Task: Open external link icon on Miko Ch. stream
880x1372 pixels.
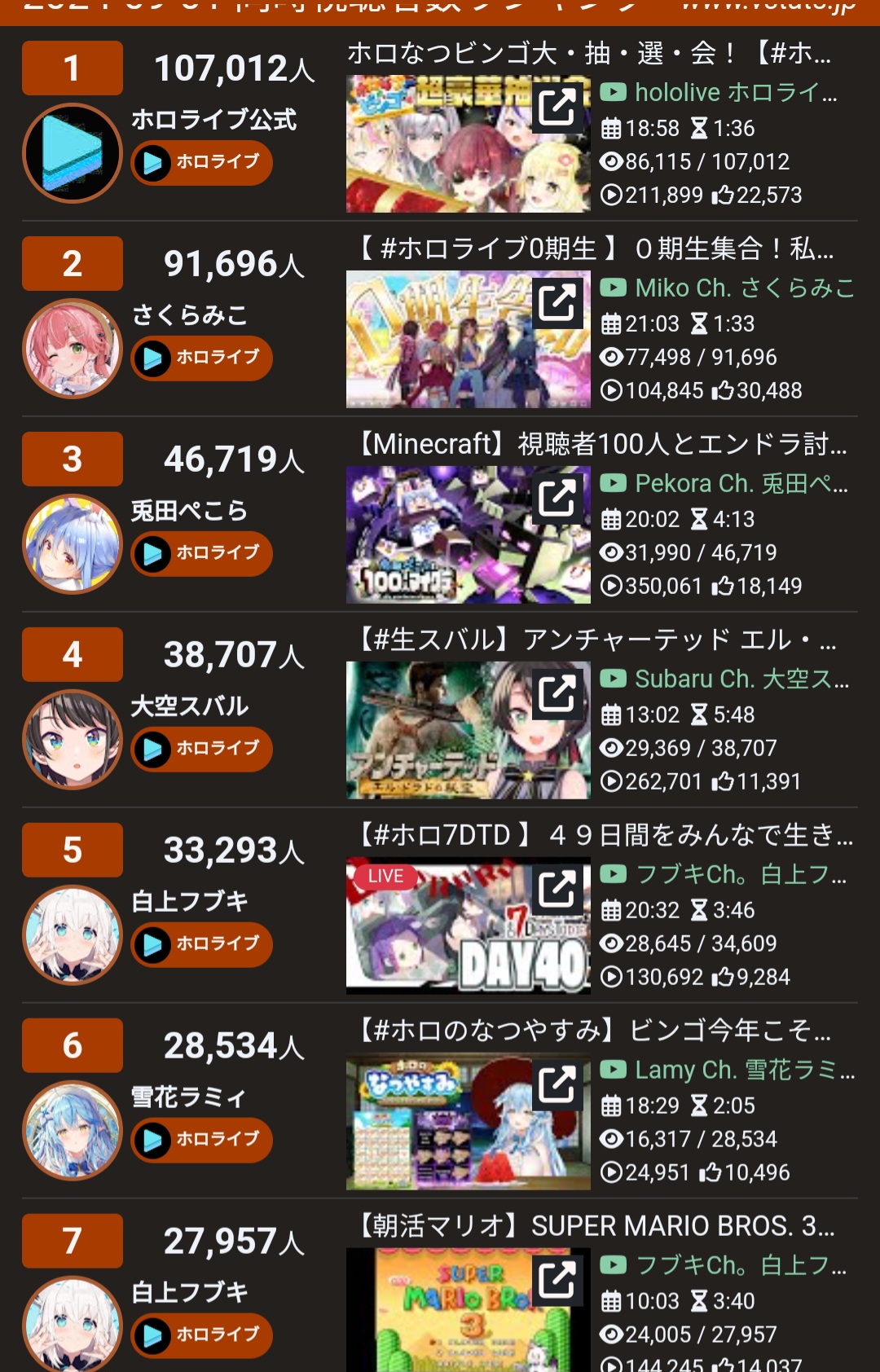Action: [557, 302]
